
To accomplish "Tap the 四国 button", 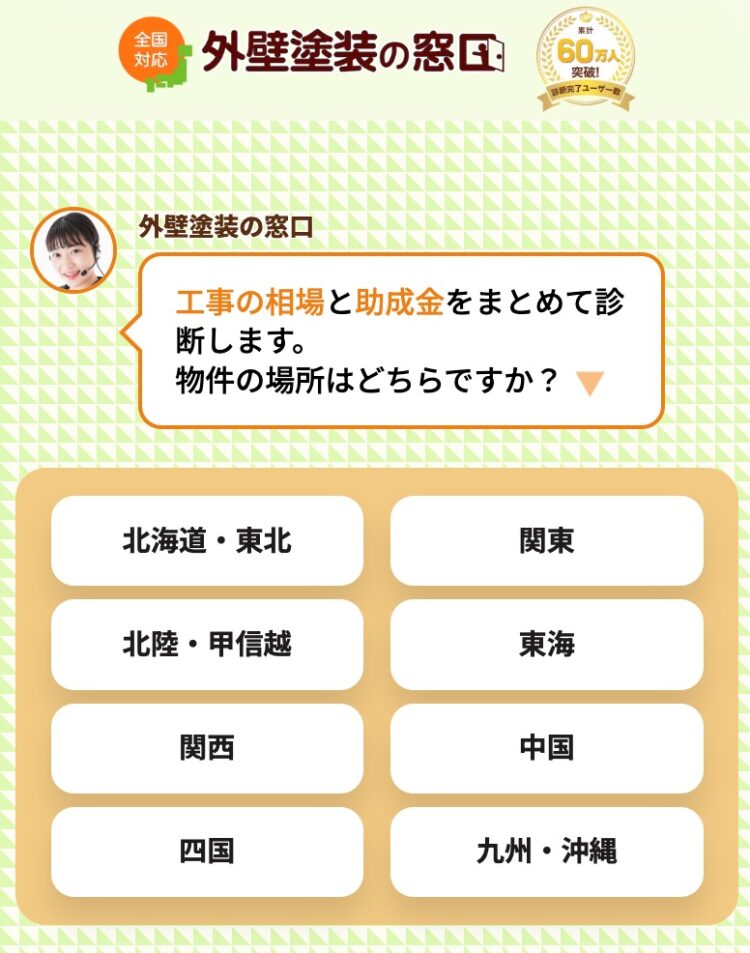I will click(x=207, y=852).
